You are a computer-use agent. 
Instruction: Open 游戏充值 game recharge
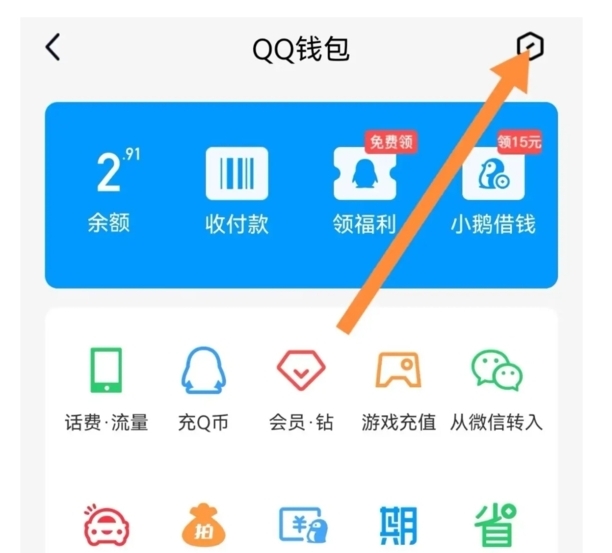tap(398, 388)
